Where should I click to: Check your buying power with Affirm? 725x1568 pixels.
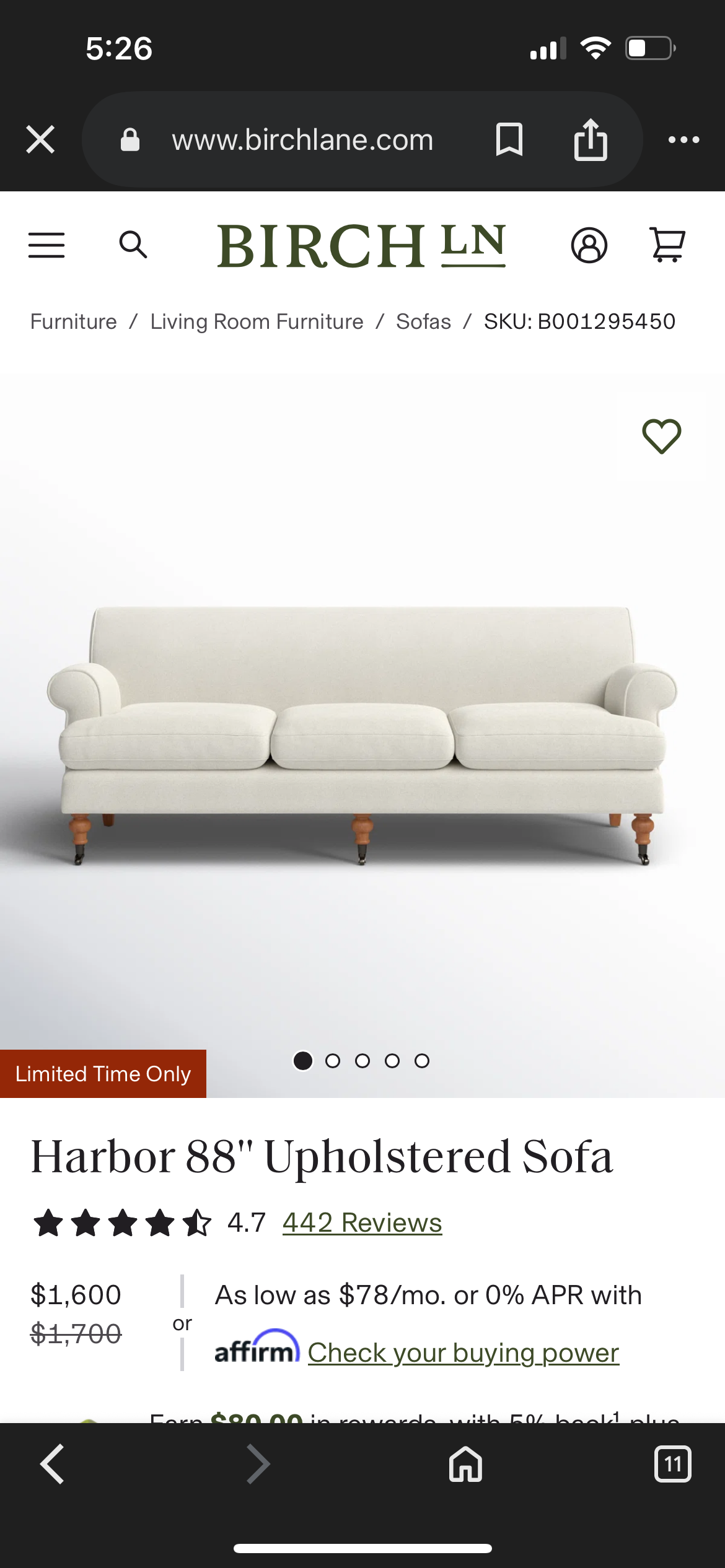pos(463,1352)
